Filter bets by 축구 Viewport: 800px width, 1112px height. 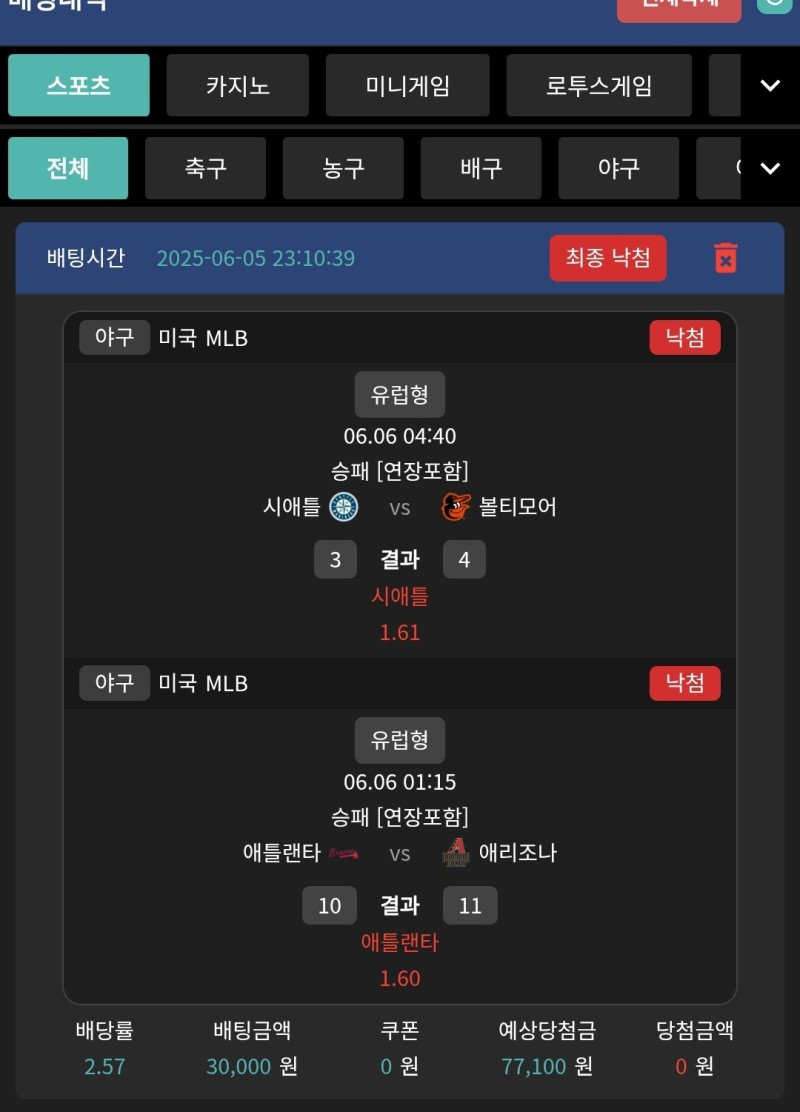205,168
